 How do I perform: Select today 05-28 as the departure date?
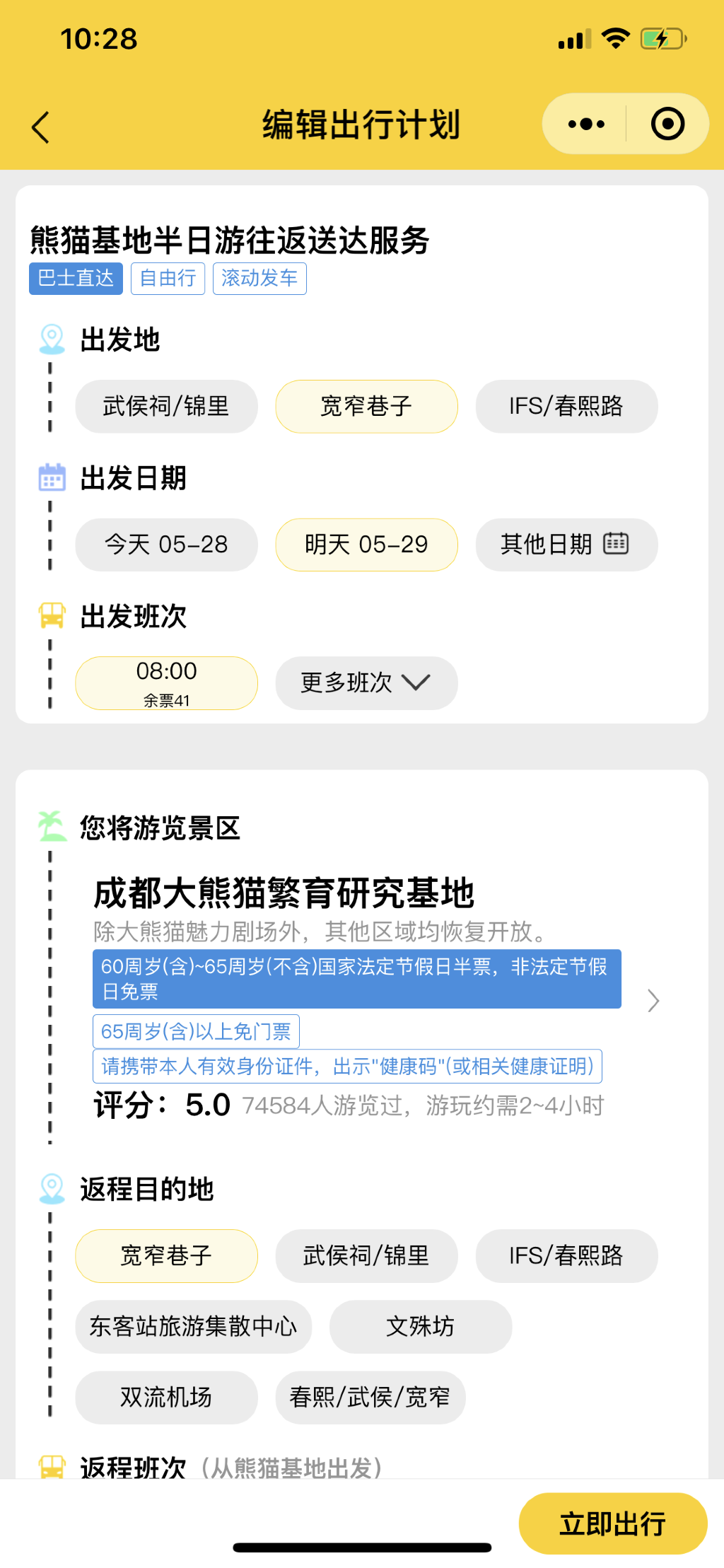(x=166, y=545)
